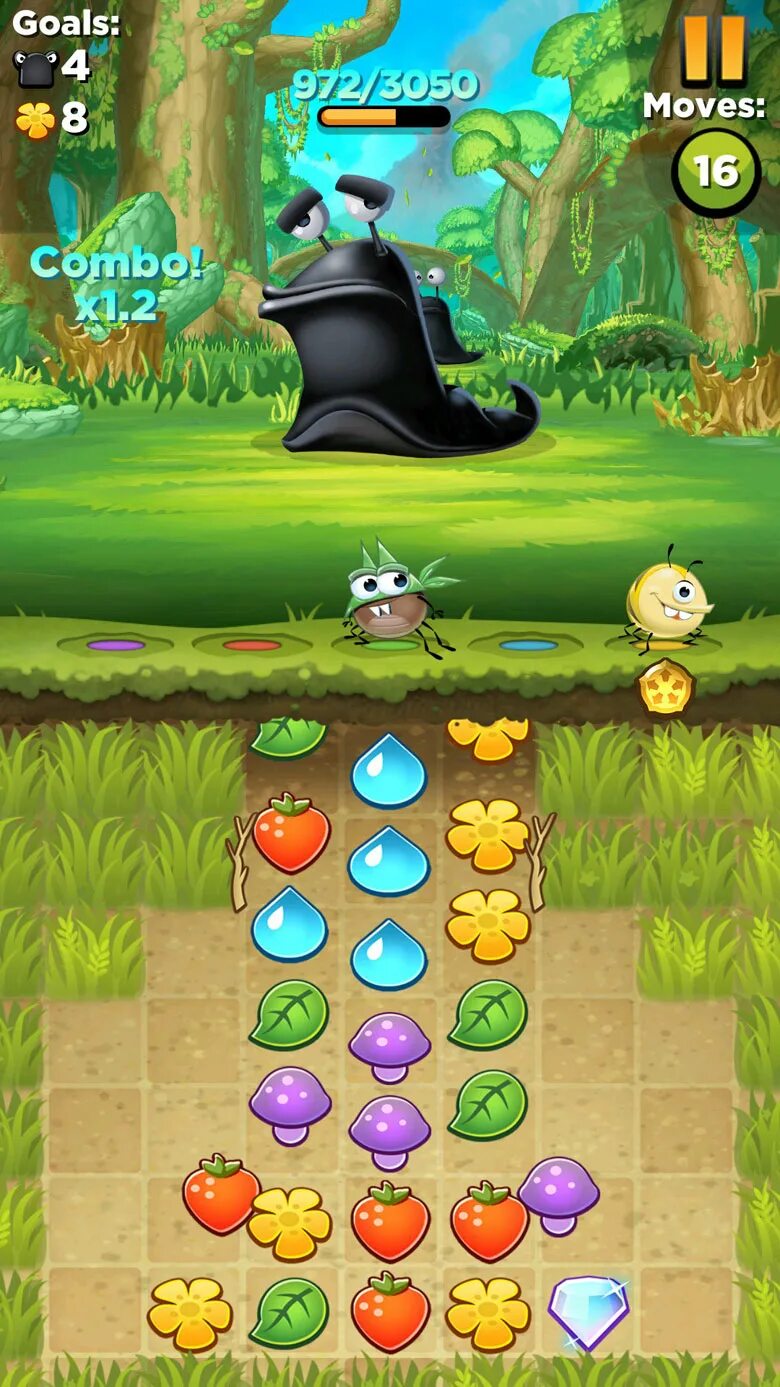Tap the diamond tile on the board
Image resolution: width=780 pixels, height=1387 pixels.
(x=589, y=1312)
